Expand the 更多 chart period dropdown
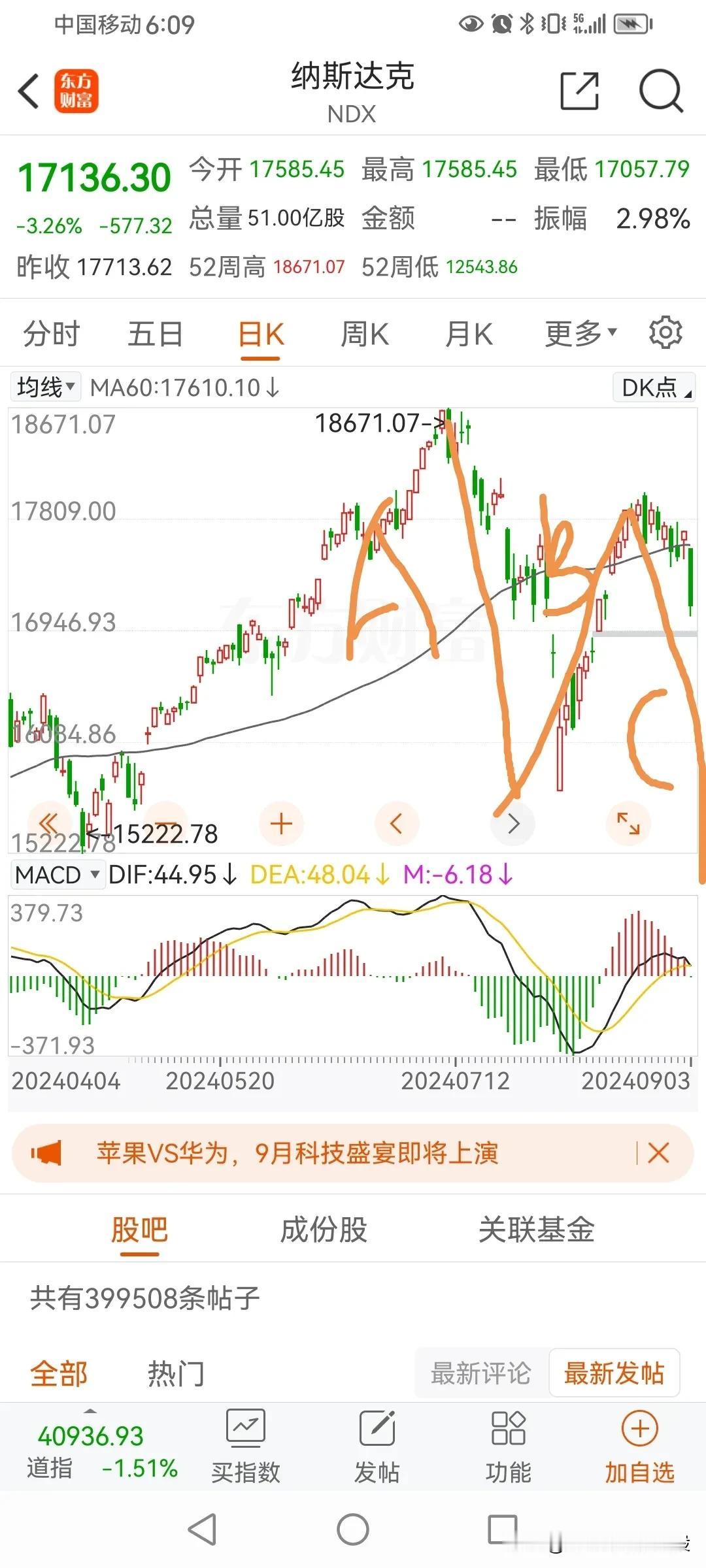 point(580,335)
